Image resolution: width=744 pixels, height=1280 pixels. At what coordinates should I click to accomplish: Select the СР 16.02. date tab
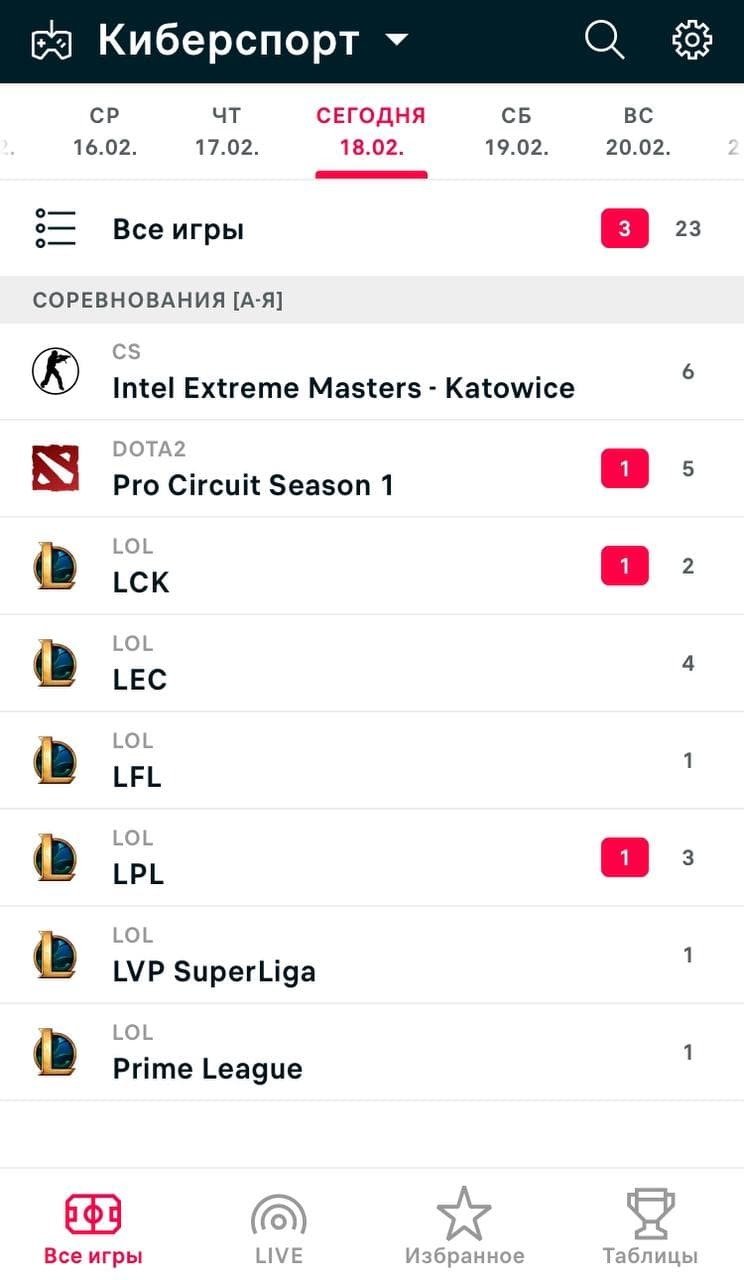[105, 132]
